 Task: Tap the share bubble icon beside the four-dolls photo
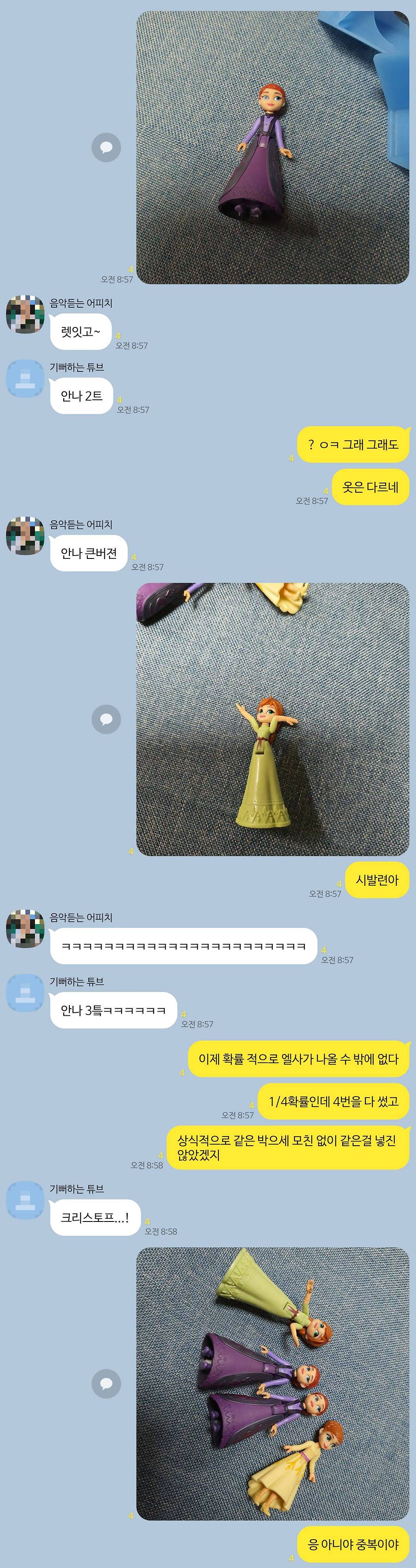106,1384
